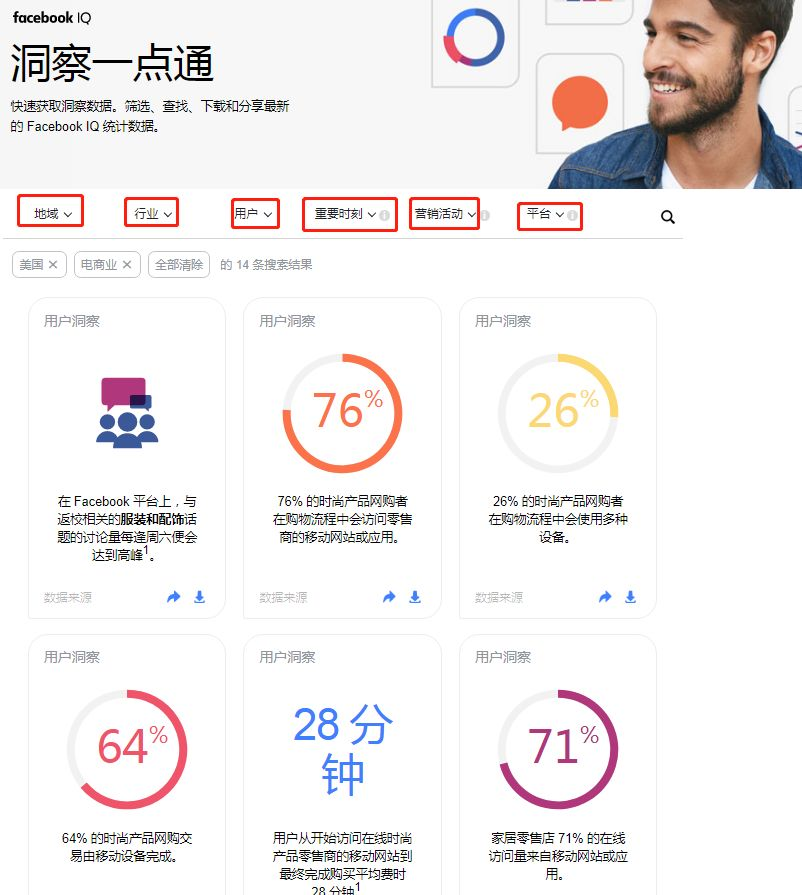The image size is (802, 895).
Task: Expand the 行业 filter dropdown
Action: coord(153,213)
